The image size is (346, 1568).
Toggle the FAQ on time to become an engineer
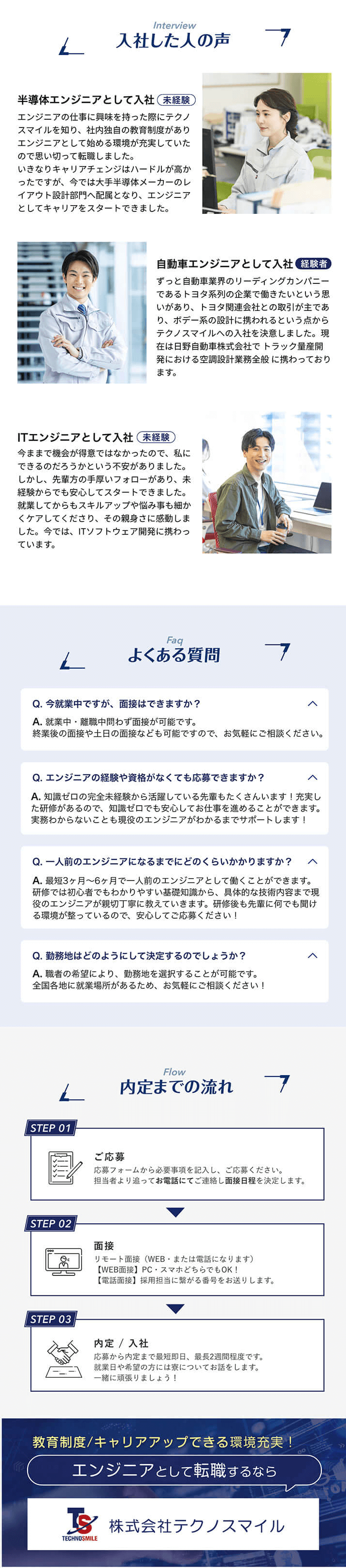point(312,861)
